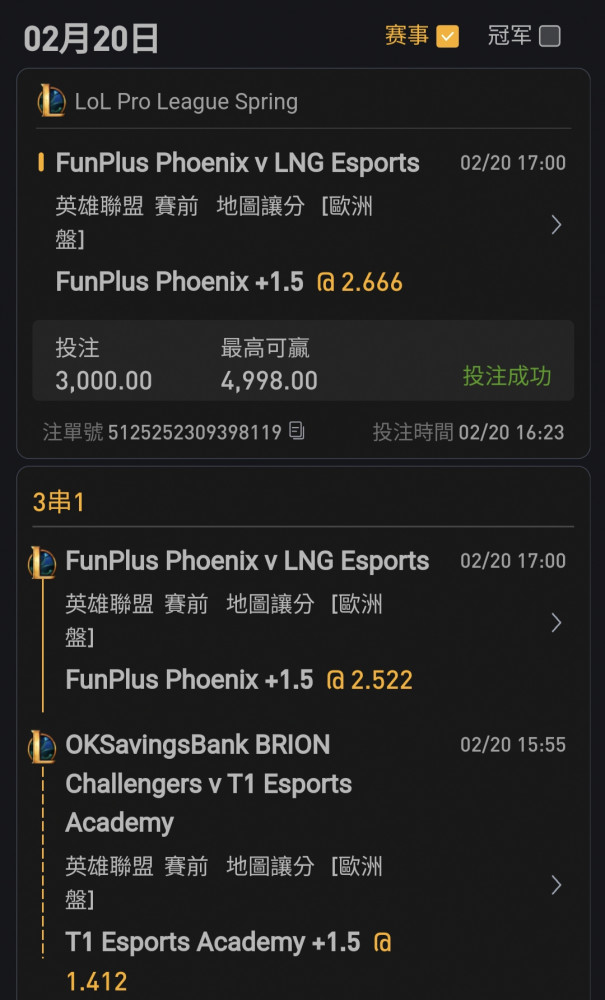Copy bet slip number 5125252309398119
The image size is (605, 1000).
pyautogui.click(x=296, y=431)
